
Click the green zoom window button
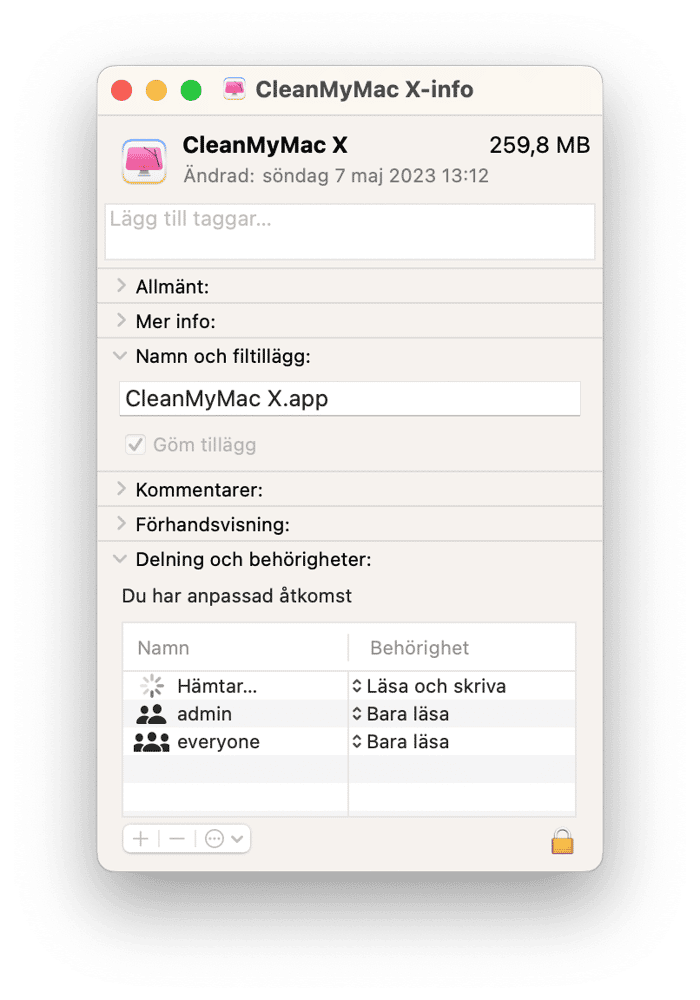coord(190,90)
